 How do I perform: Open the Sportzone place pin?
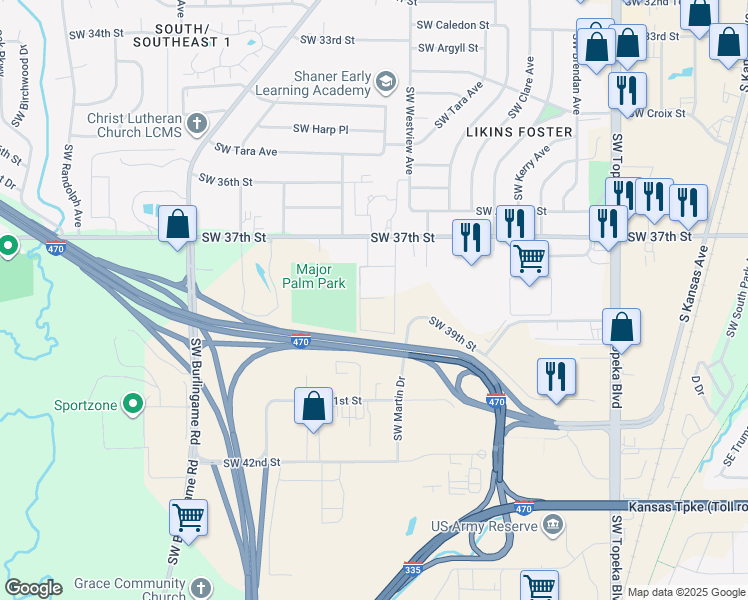click(x=133, y=404)
